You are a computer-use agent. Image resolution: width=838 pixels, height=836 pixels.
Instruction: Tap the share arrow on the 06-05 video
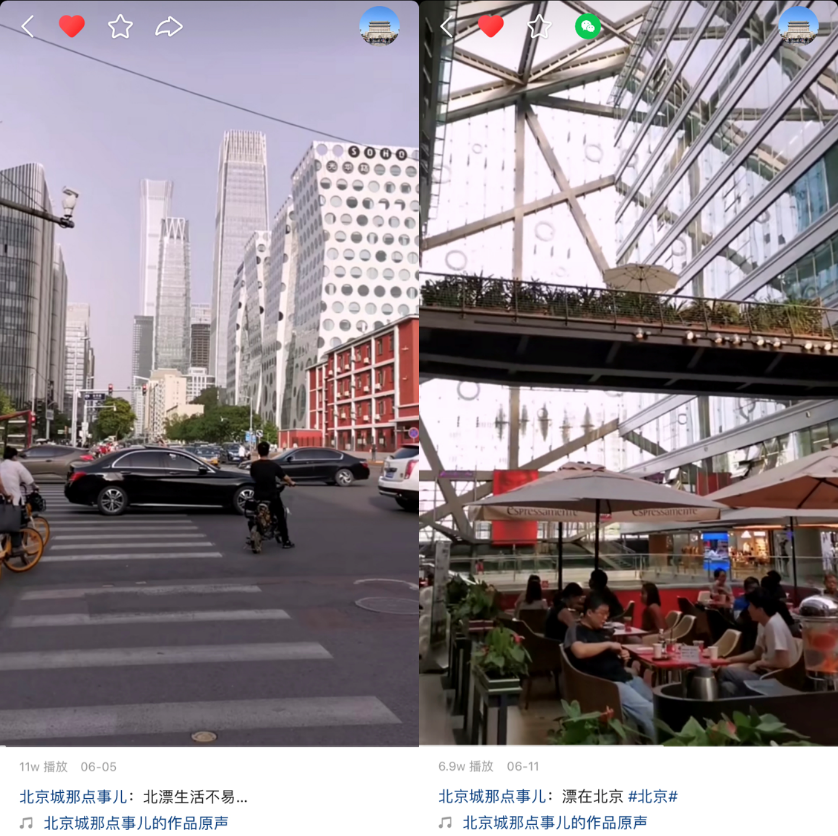[x=169, y=27]
